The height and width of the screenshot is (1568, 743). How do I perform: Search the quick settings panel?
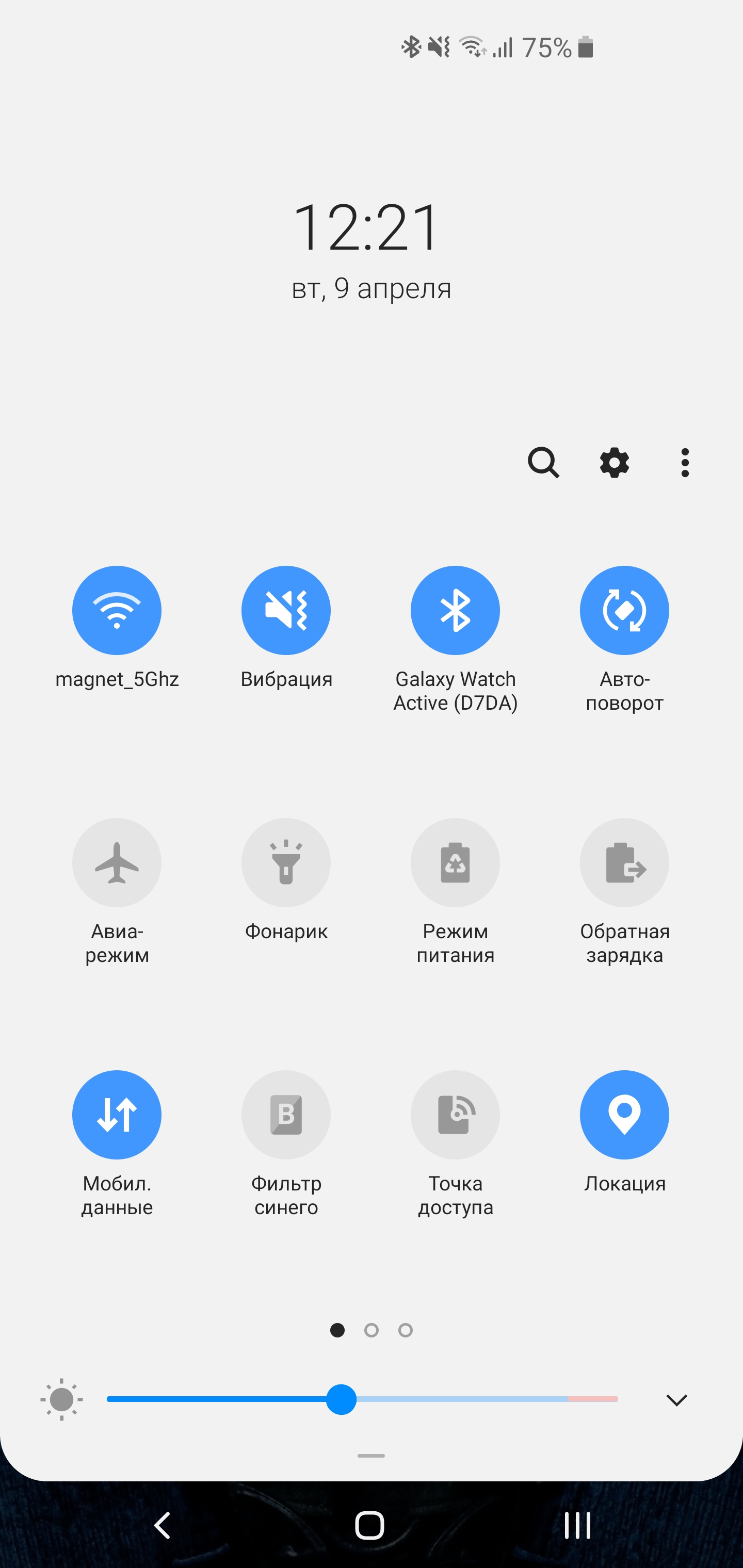click(x=543, y=463)
